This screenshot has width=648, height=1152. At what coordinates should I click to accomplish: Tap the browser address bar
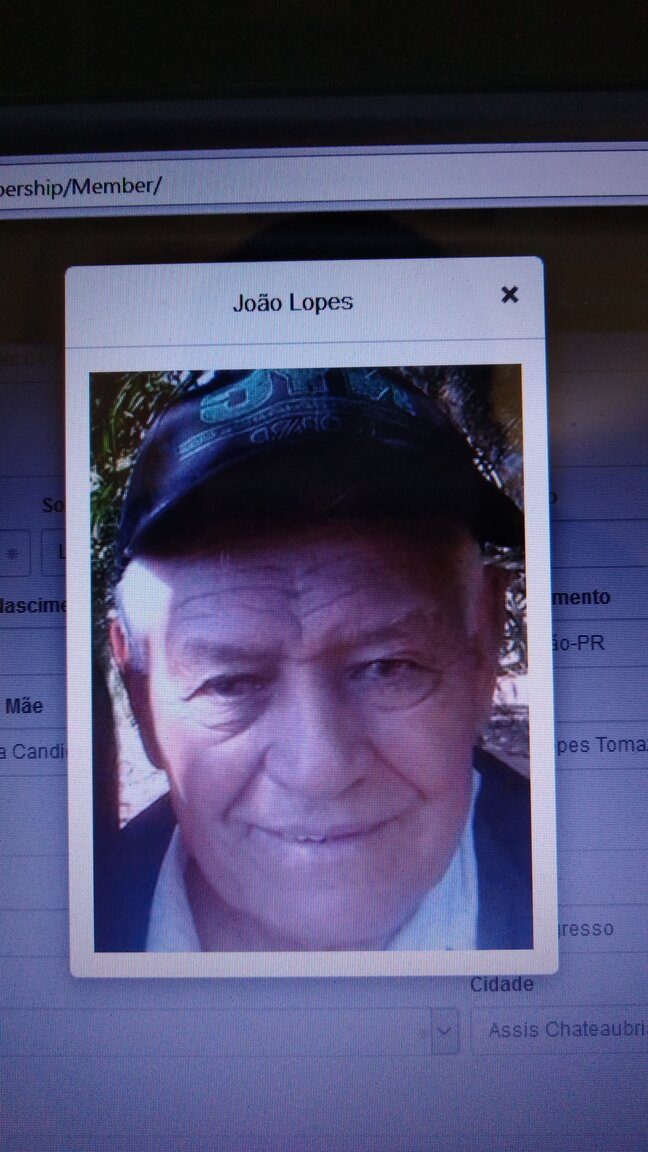tap(324, 184)
